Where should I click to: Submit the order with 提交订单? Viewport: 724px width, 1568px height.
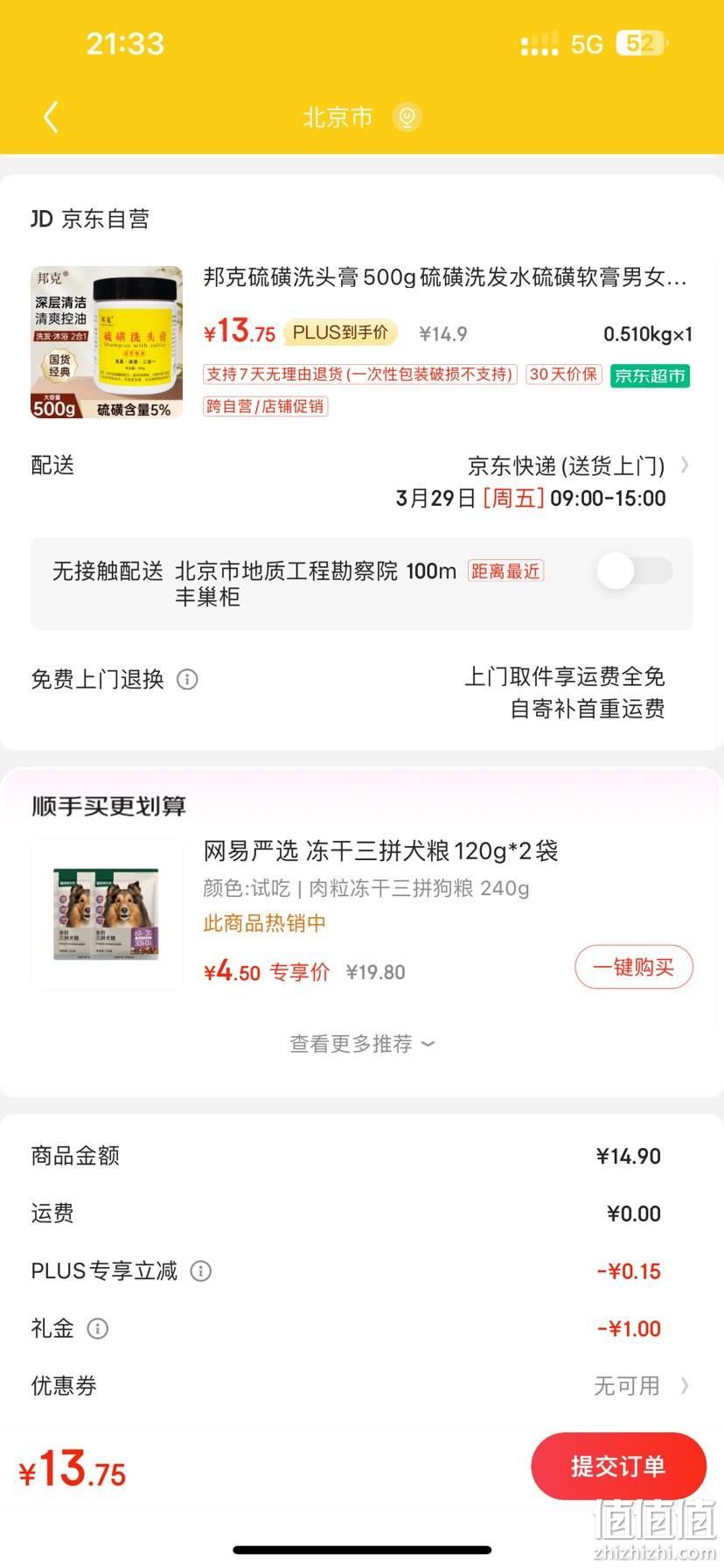click(618, 1466)
